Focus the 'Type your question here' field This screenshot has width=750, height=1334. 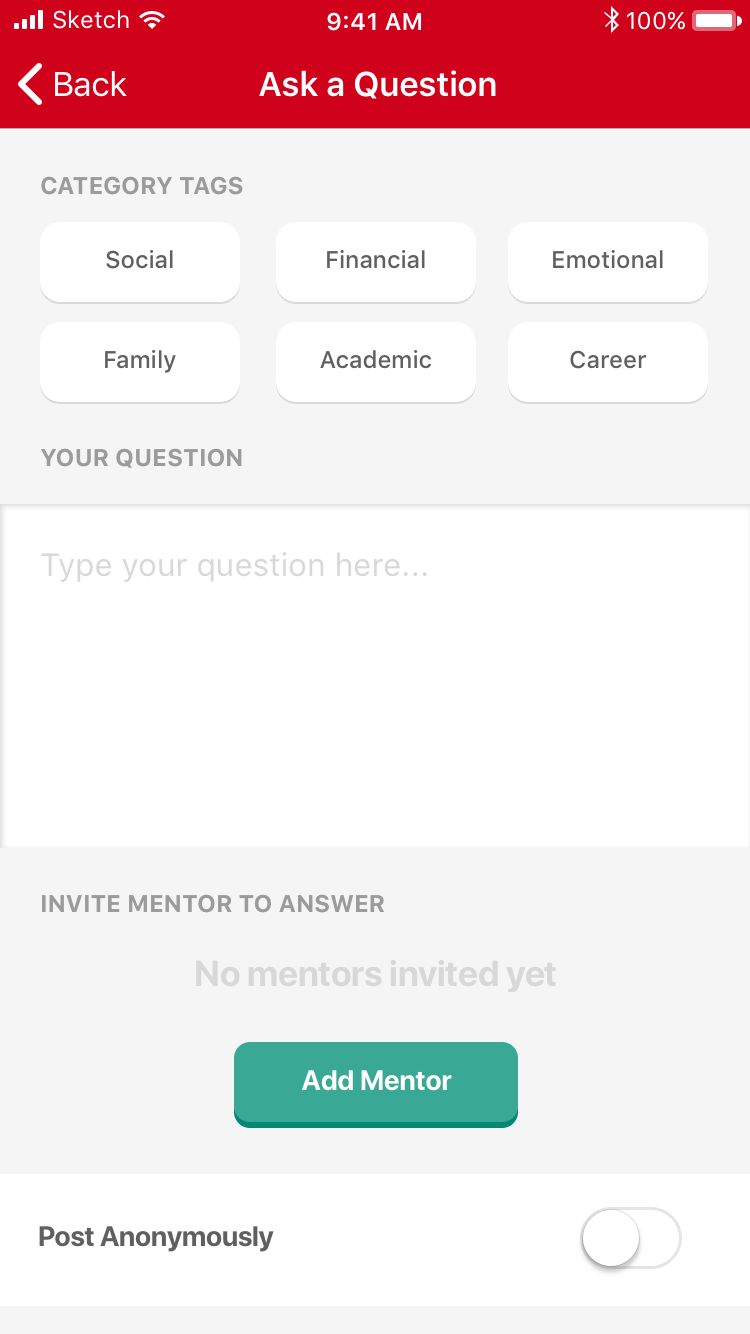tap(375, 676)
